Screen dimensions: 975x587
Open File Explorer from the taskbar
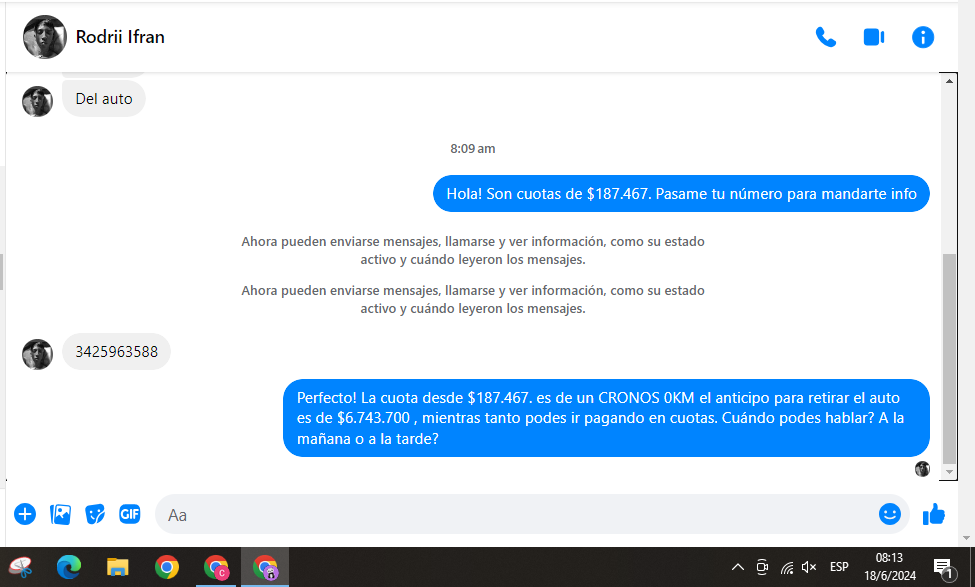[118, 567]
